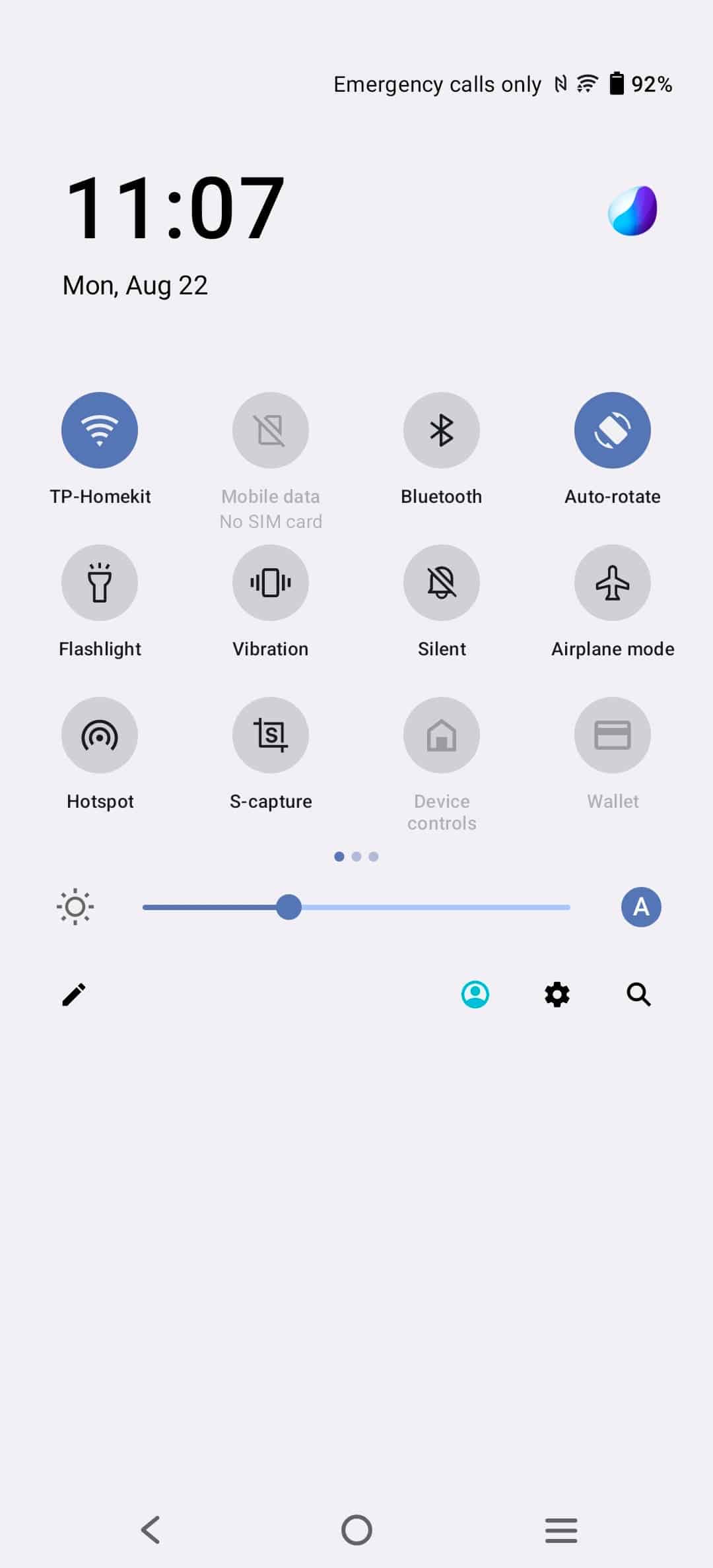This screenshot has width=713, height=1568.
Task: Open the colorful assistant icon beside the clock
Action: coord(632,211)
